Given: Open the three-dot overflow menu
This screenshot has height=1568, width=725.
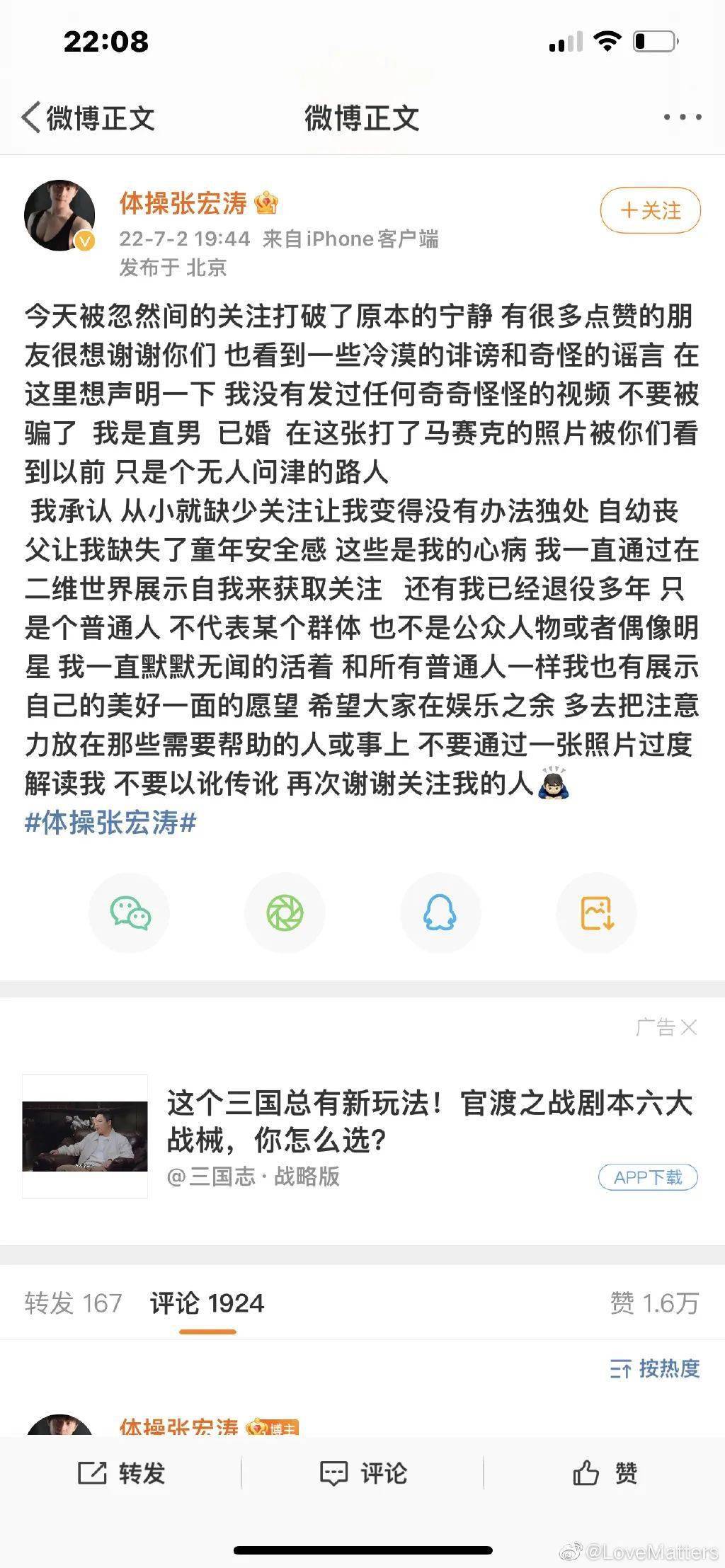Looking at the screenshot, I should (683, 118).
